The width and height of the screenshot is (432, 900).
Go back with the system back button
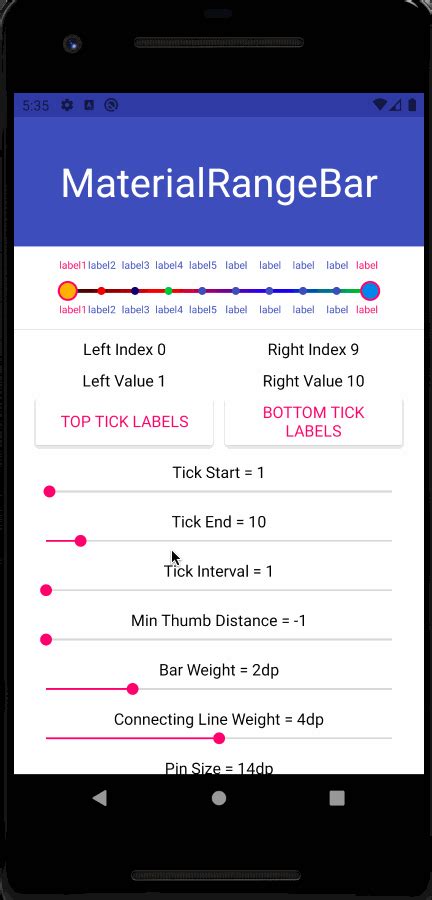[100, 798]
